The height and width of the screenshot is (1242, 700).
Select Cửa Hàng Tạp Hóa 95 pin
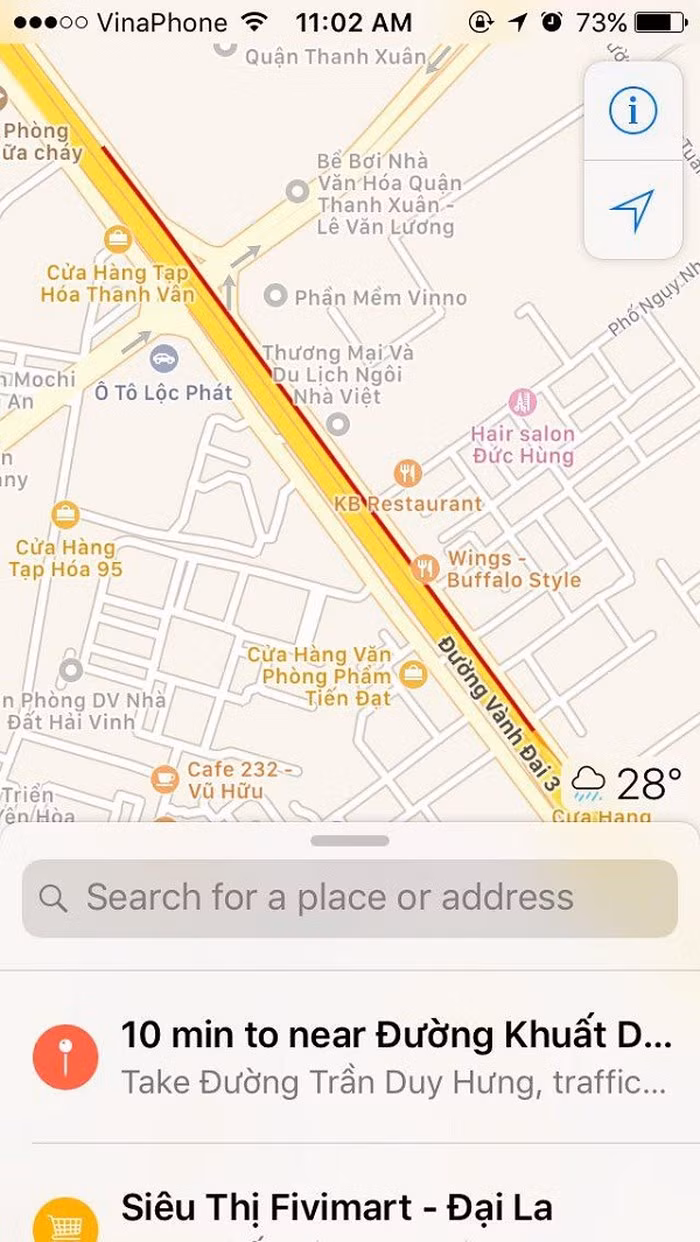pos(66,515)
